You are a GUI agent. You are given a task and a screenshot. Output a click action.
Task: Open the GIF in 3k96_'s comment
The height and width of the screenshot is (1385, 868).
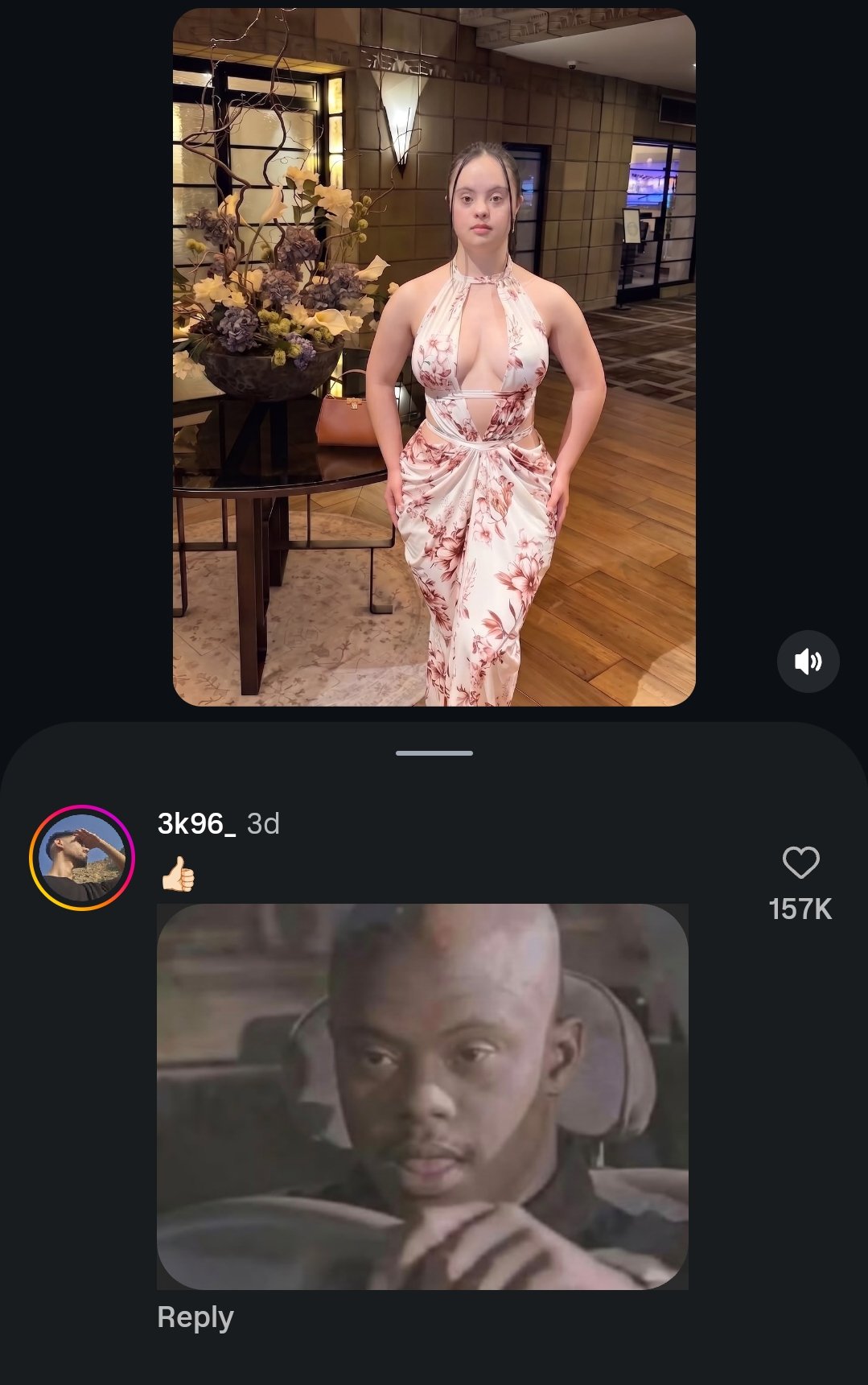tap(422, 1097)
